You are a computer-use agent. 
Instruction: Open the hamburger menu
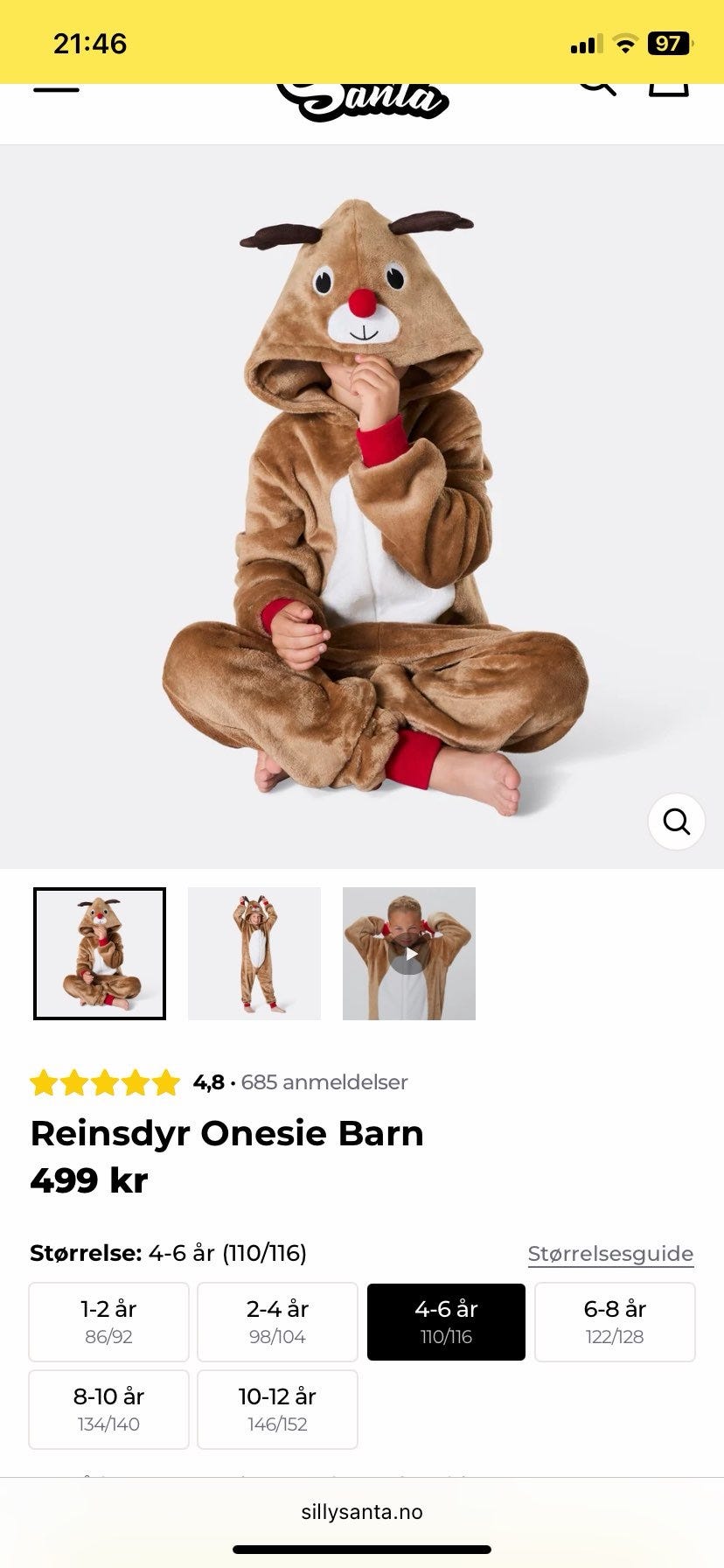pyautogui.click(x=56, y=89)
